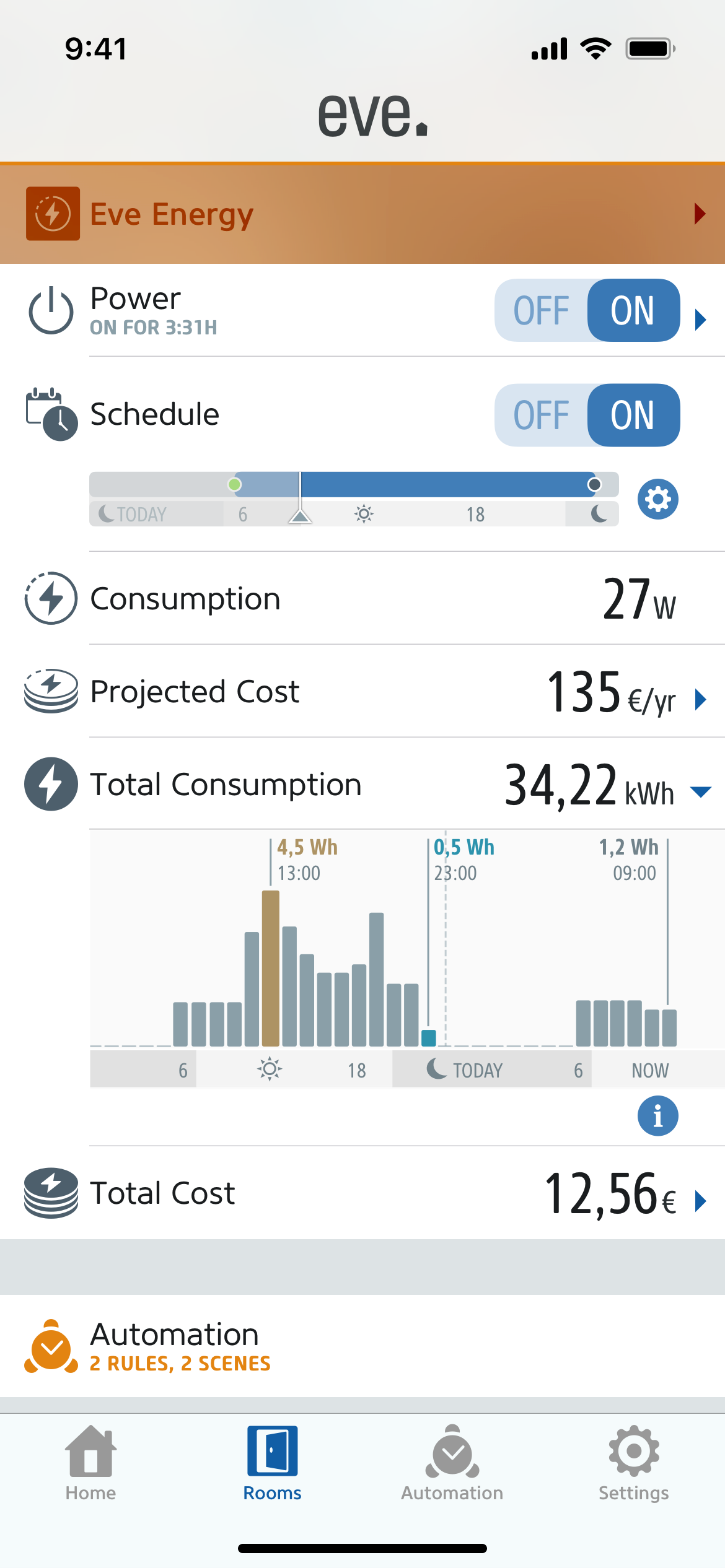The image size is (725, 1568).
Task: Show info about the consumption graph
Action: [x=657, y=1116]
